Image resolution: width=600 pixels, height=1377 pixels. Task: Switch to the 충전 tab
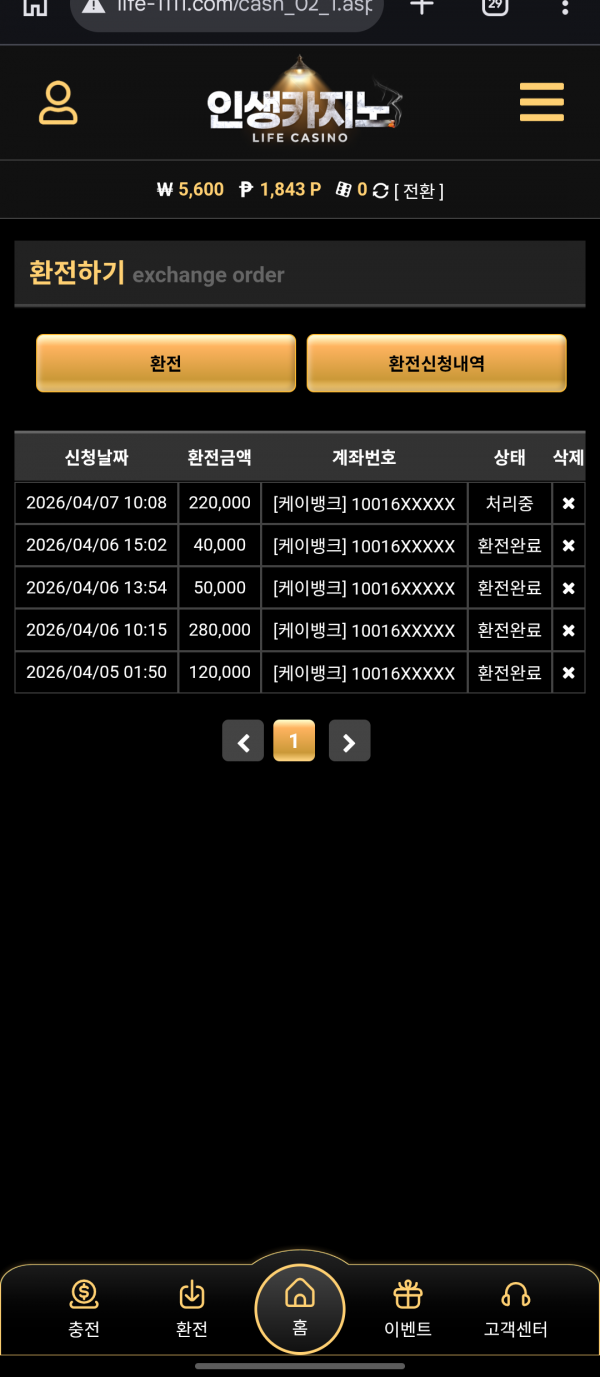tap(84, 1308)
